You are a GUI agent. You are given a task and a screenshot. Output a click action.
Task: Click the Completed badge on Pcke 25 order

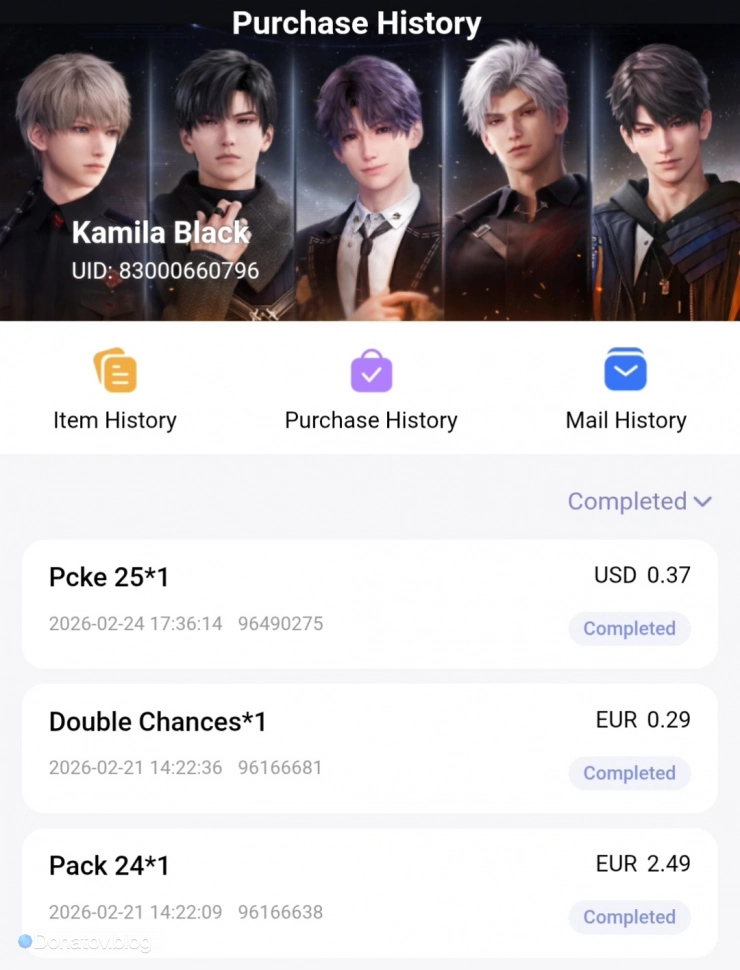click(x=629, y=629)
